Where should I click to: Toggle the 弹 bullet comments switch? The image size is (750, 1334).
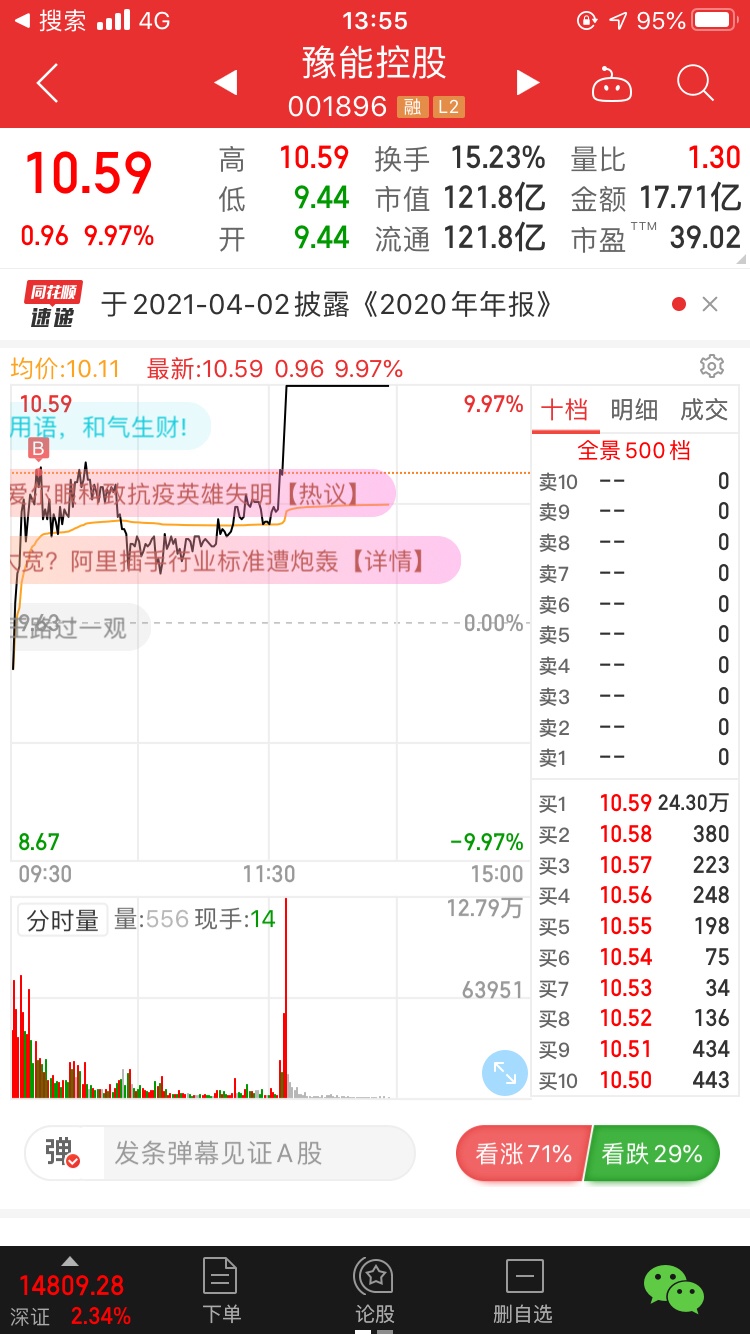click(62, 1153)
